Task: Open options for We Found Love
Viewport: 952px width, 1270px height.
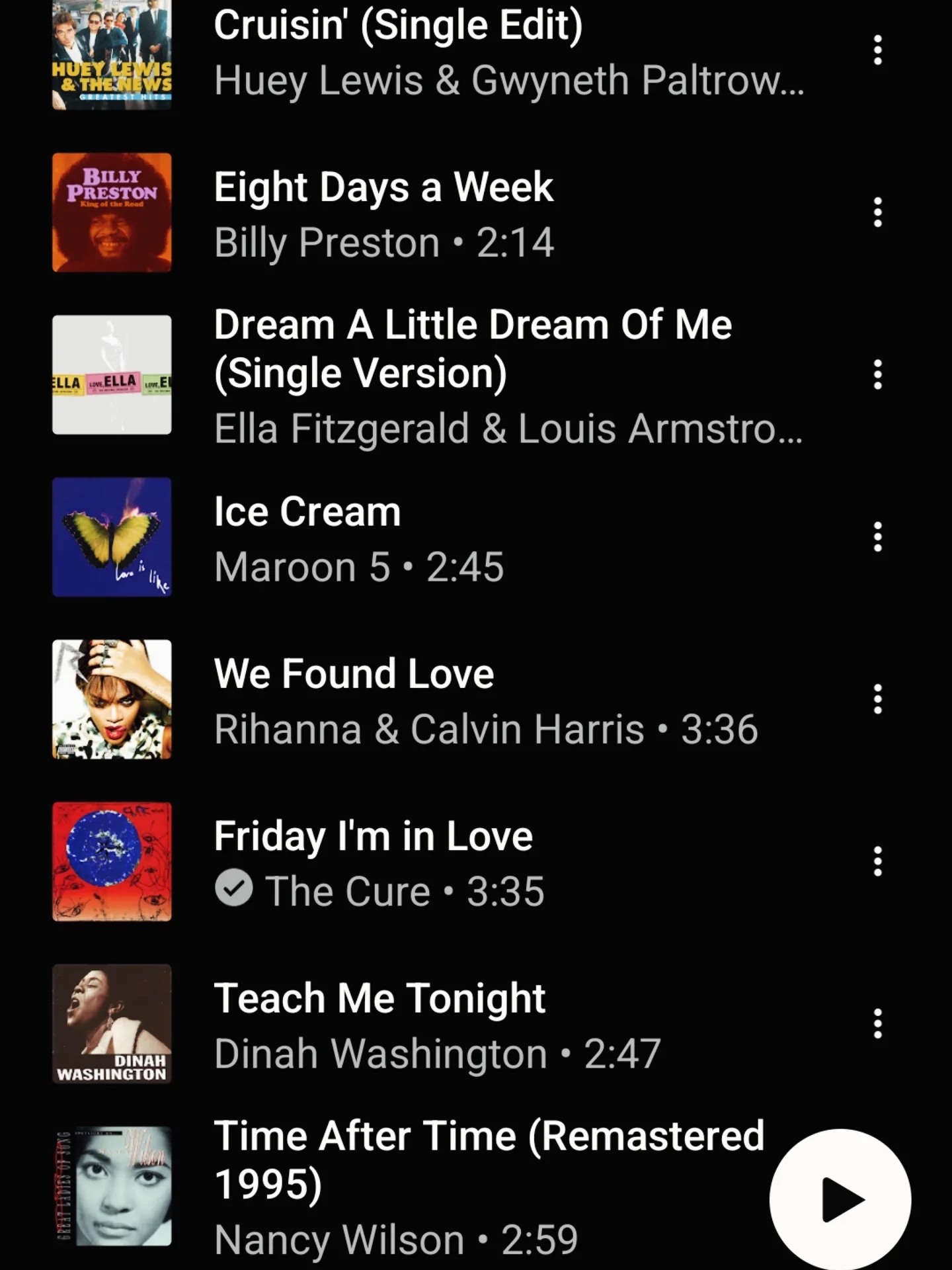Action: 877,699
